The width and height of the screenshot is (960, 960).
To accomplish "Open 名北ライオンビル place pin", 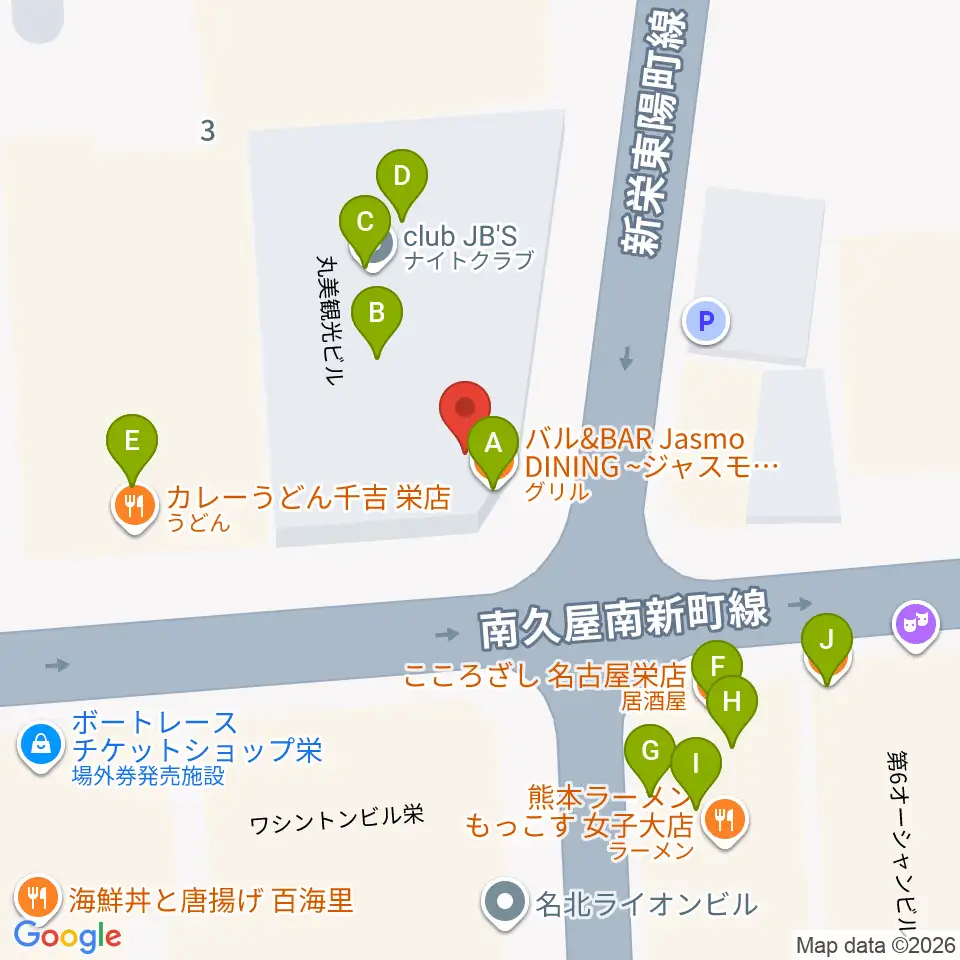I will (x=504, y=904).
